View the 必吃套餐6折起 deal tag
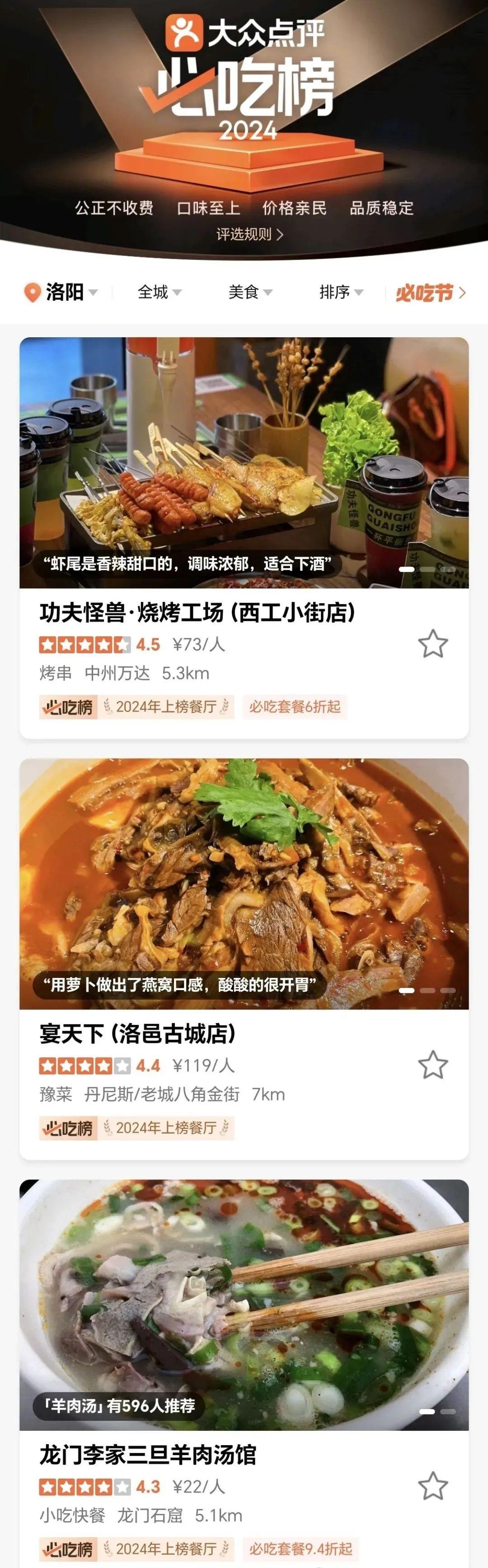The height and width of the screenshot is (1568, 488). tap(295, 707)
